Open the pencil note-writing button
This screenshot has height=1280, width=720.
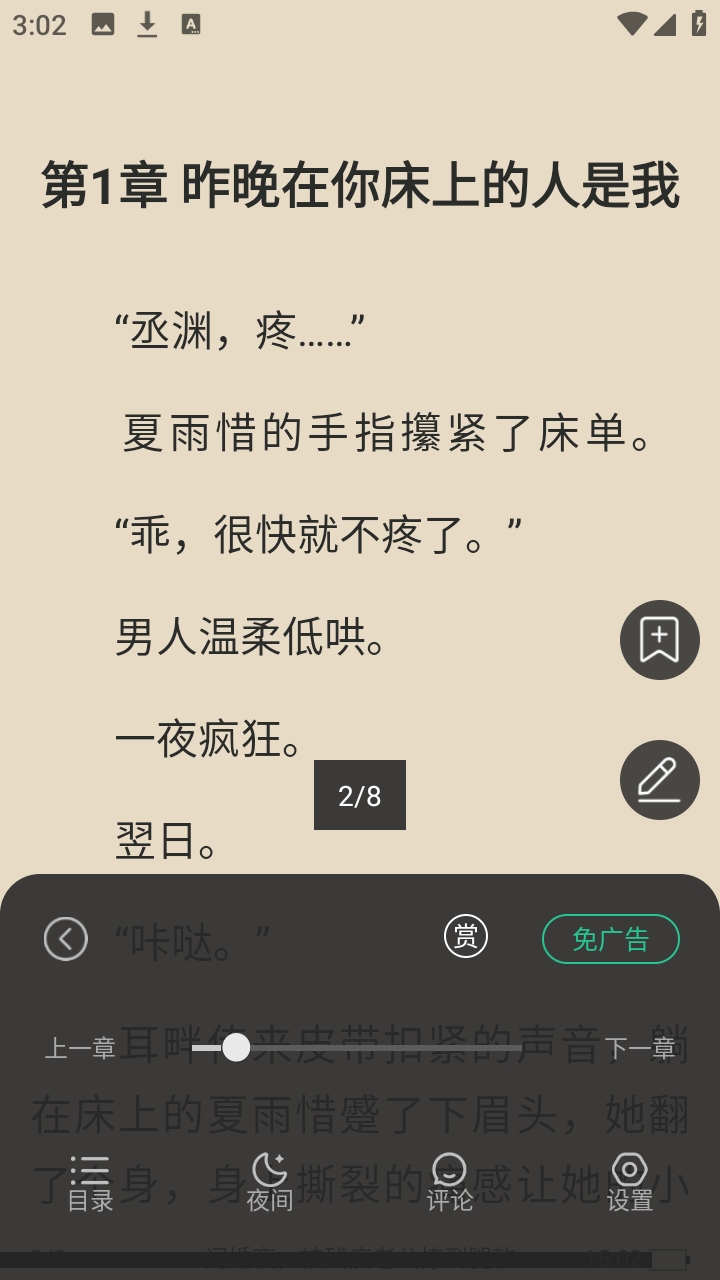pyautogui.click(x=659, y=780)
